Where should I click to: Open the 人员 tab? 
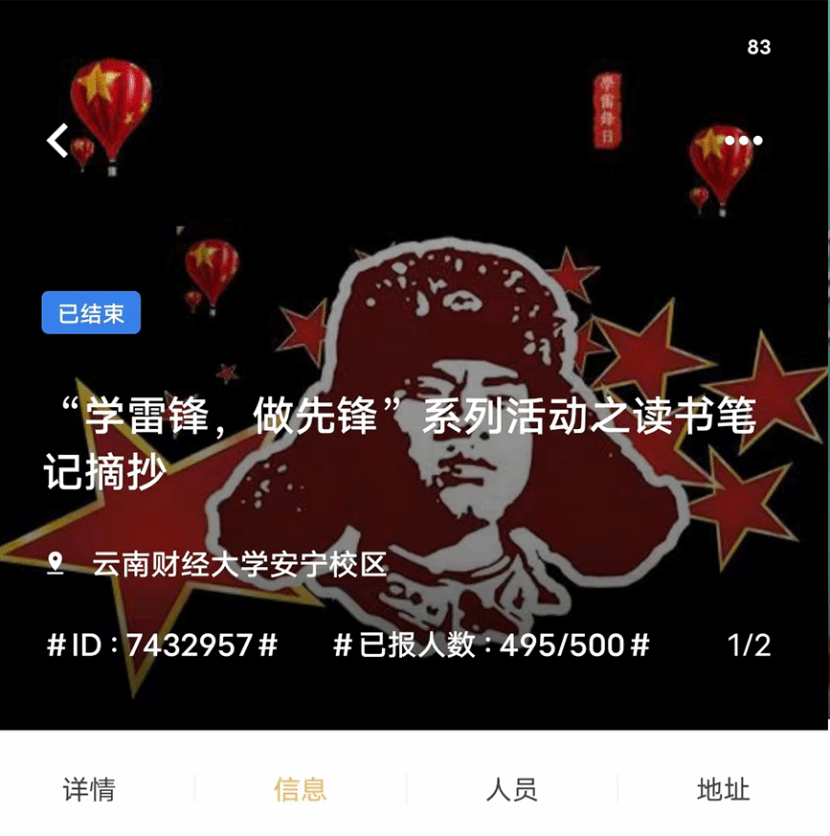tap(512, 790)
